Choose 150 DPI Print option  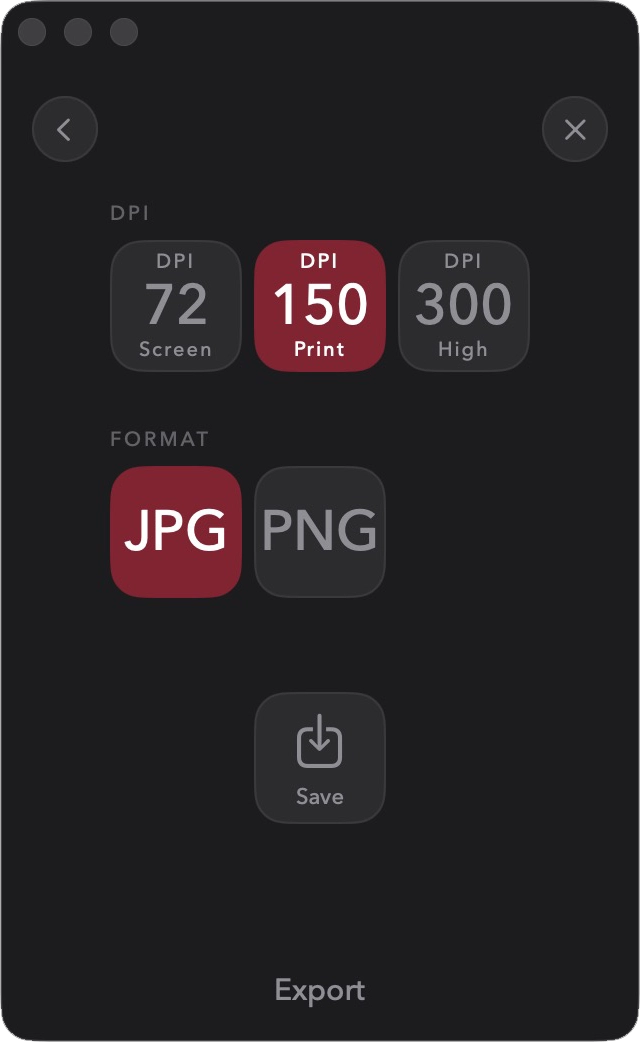[x=320, y=306]
